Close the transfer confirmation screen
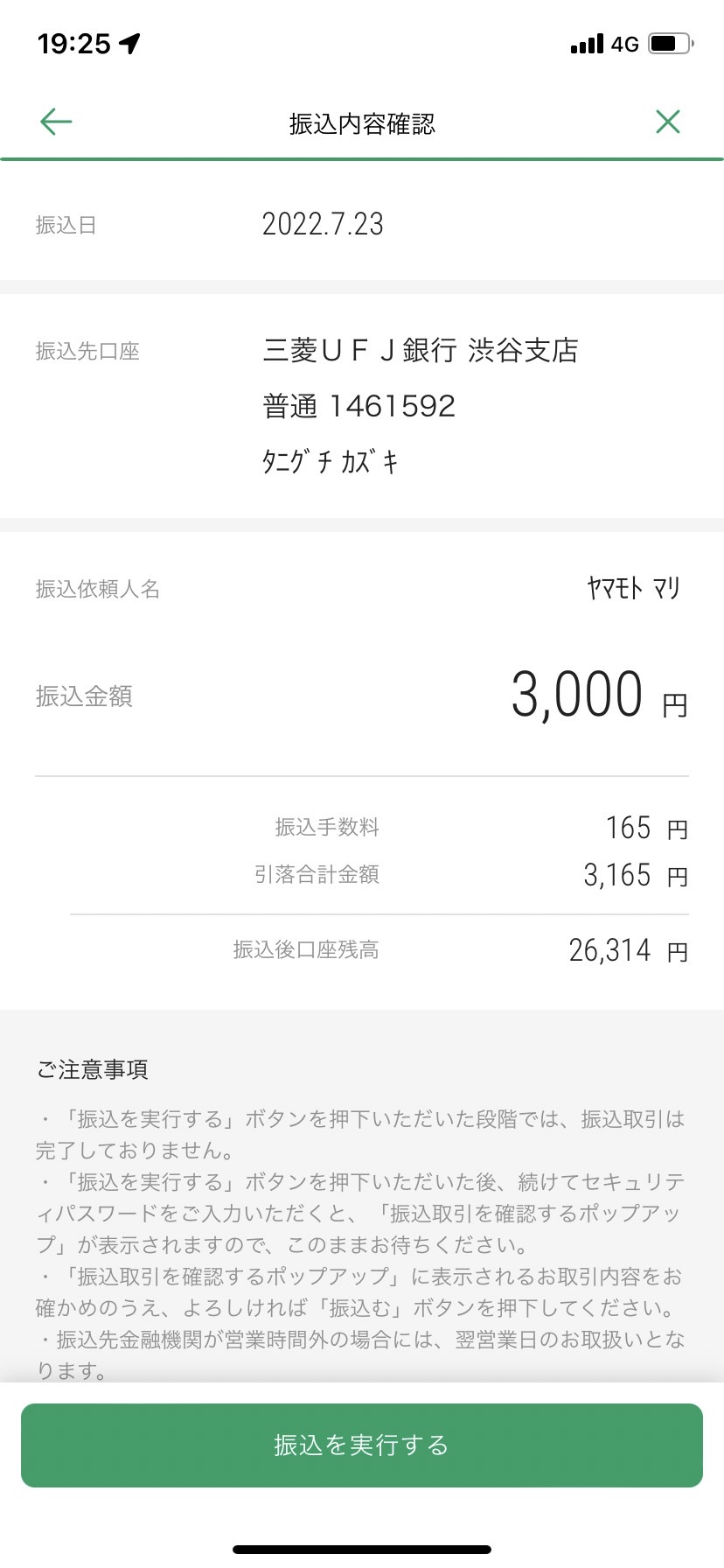This screenshot has width=724, height=1568. [x=668, y=122]
